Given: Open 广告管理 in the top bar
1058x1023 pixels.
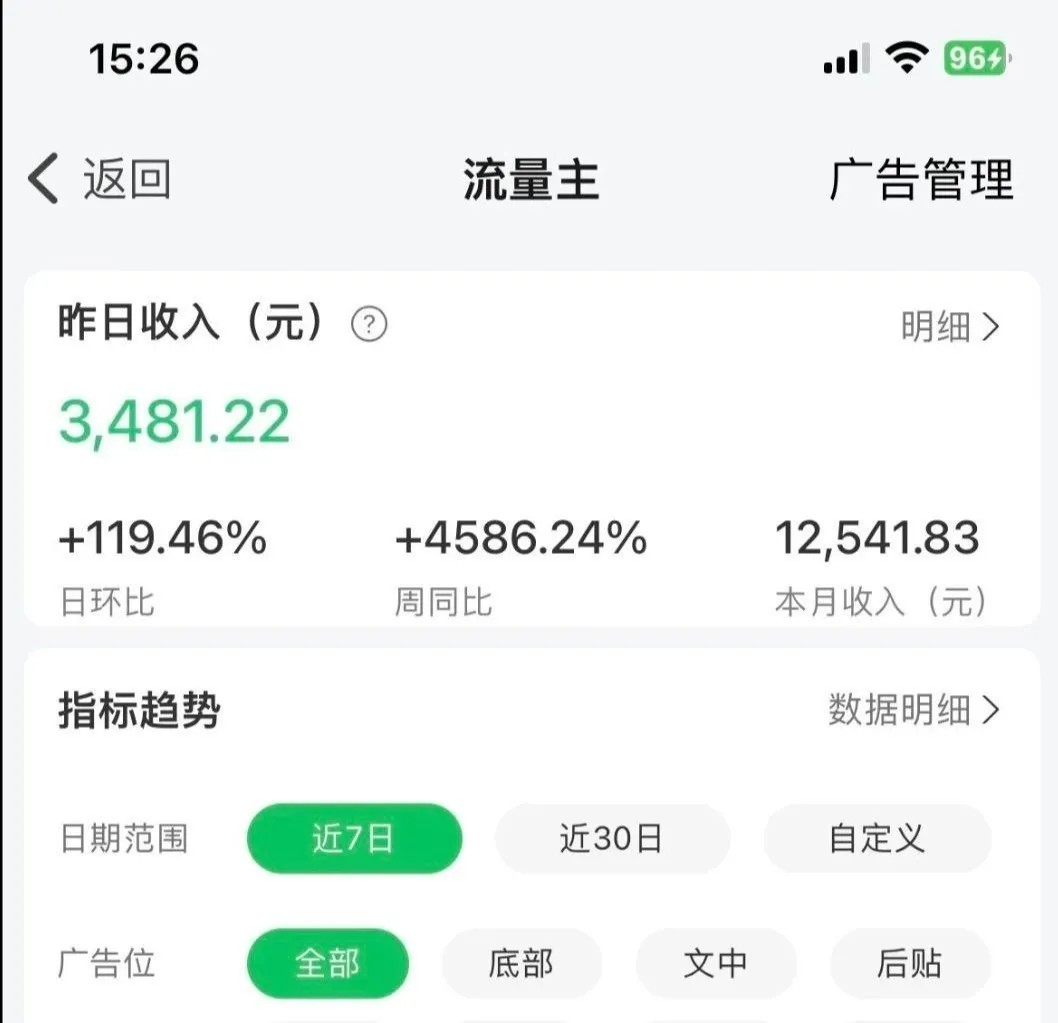Looking at the screenshot, I should (921, 180).
